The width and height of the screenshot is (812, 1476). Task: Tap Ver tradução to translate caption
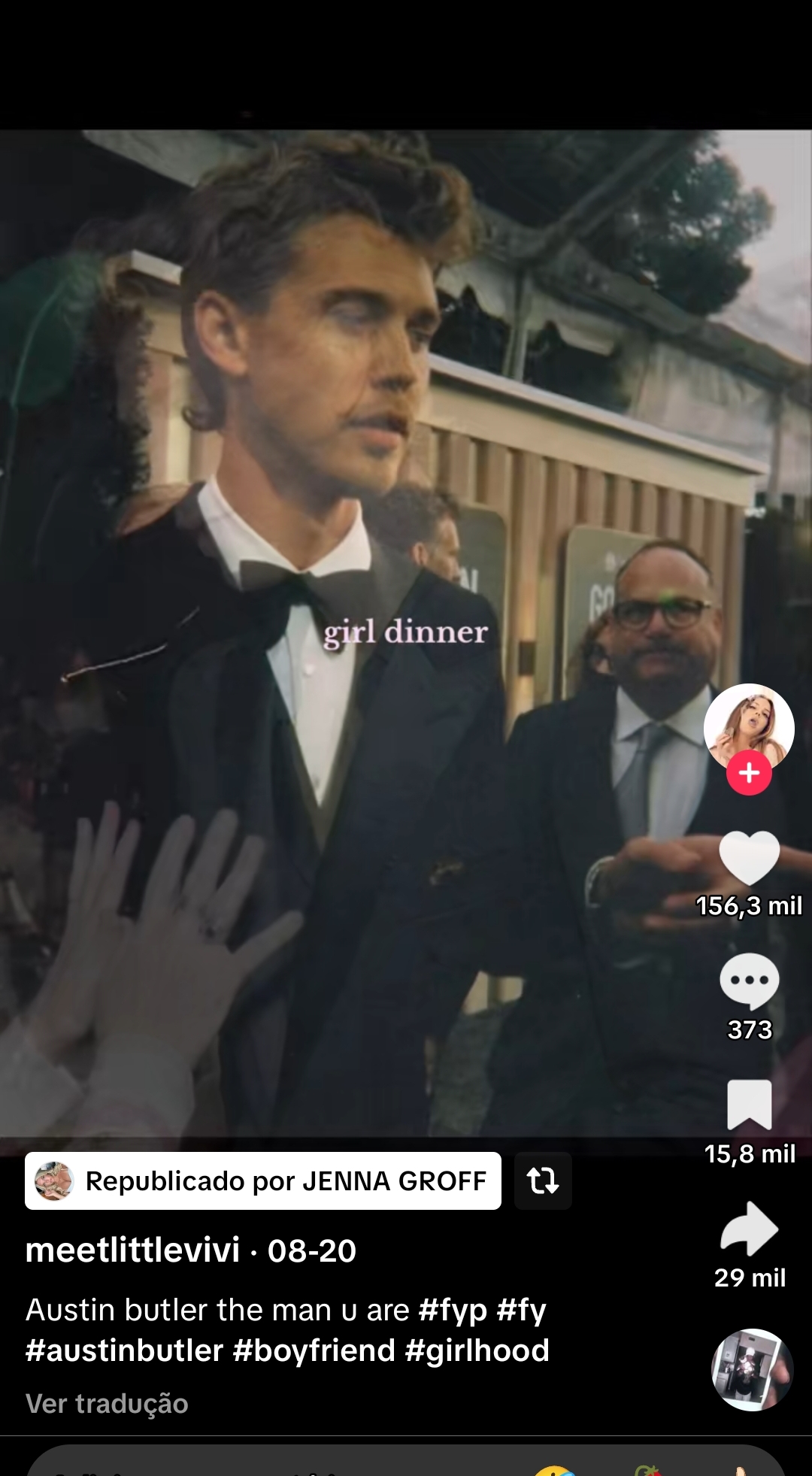[x=107, y=1403]
